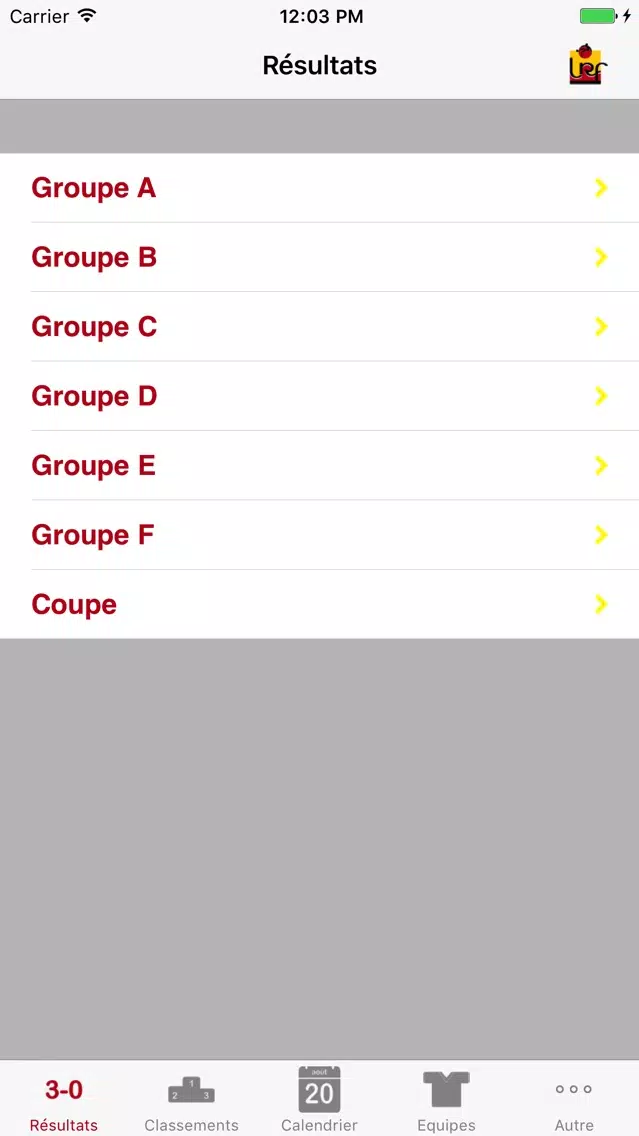View results for Groupe D

pyautogui.click(x=320, y=396)
